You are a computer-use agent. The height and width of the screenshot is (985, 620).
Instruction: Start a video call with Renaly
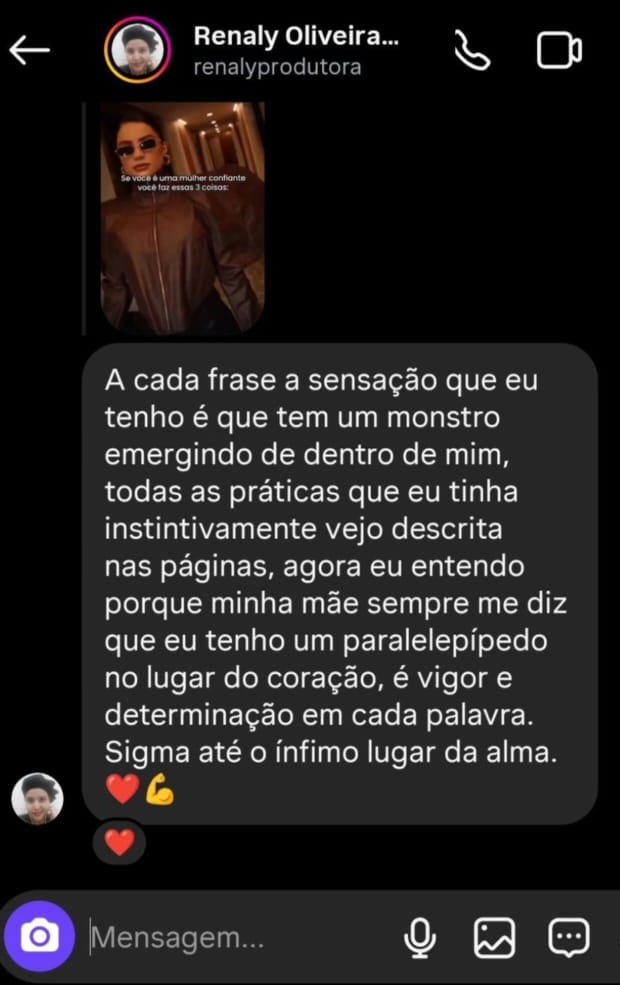559,50
